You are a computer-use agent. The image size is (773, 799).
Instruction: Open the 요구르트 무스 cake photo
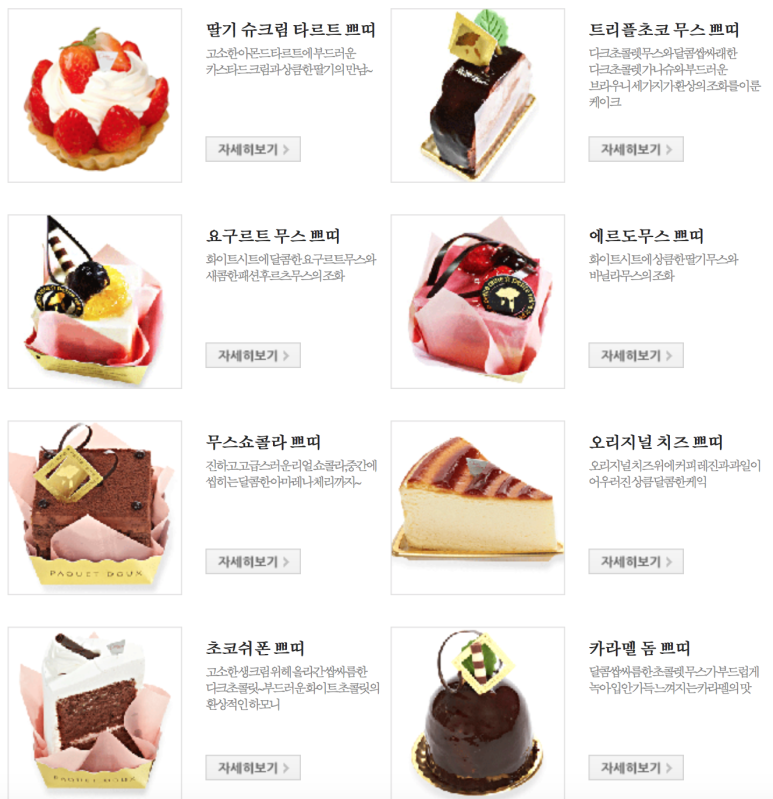[95, 302]
